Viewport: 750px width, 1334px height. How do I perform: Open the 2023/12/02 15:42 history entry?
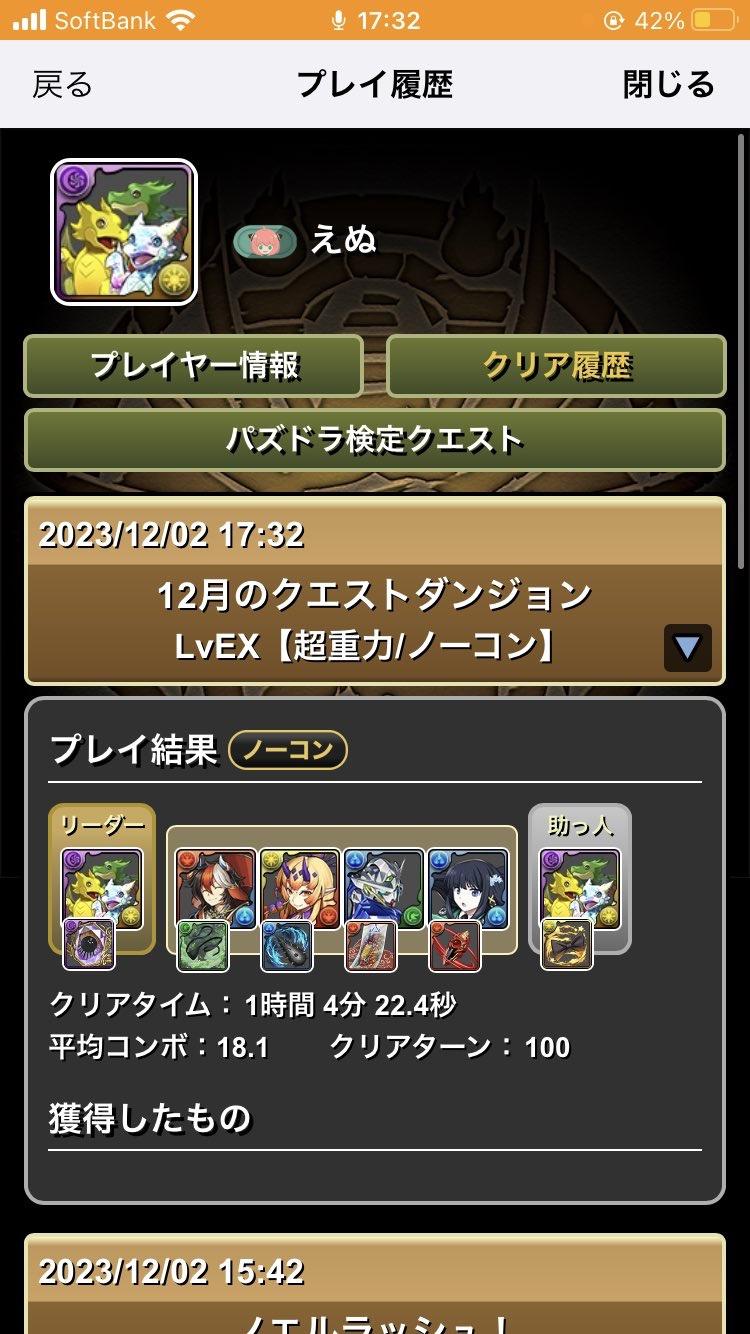pyautogui.click(x=374, y=1290)
